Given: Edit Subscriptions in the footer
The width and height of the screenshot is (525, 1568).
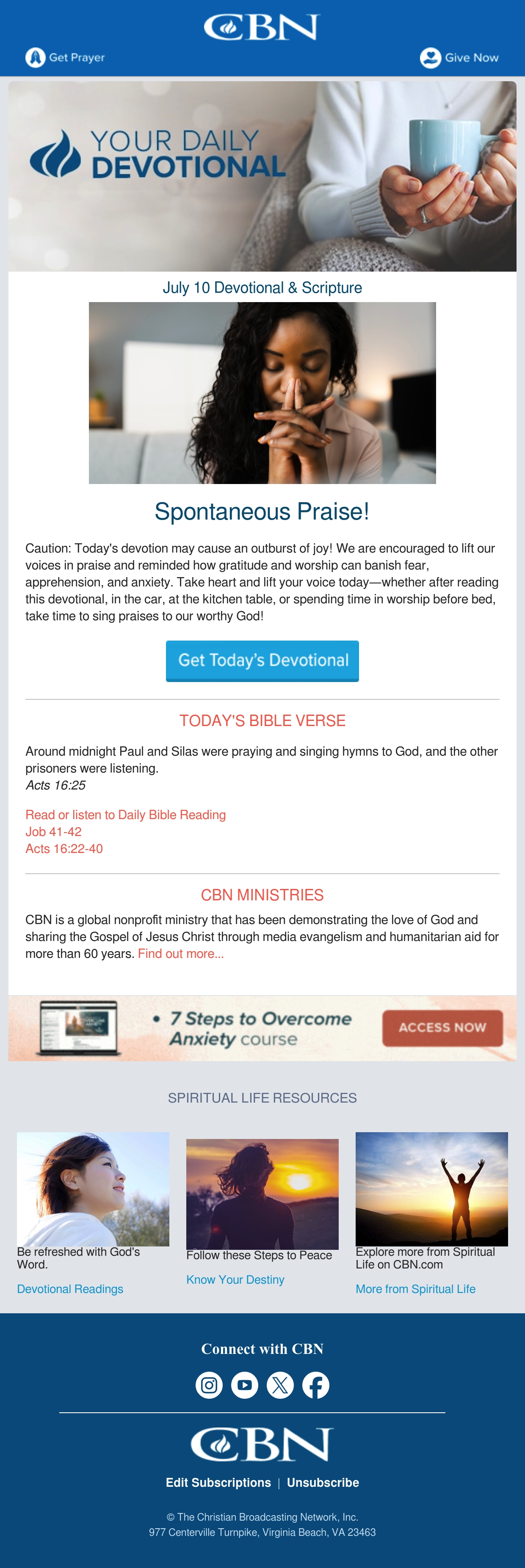Looking at the screenshot, I should pos(218,1482).
